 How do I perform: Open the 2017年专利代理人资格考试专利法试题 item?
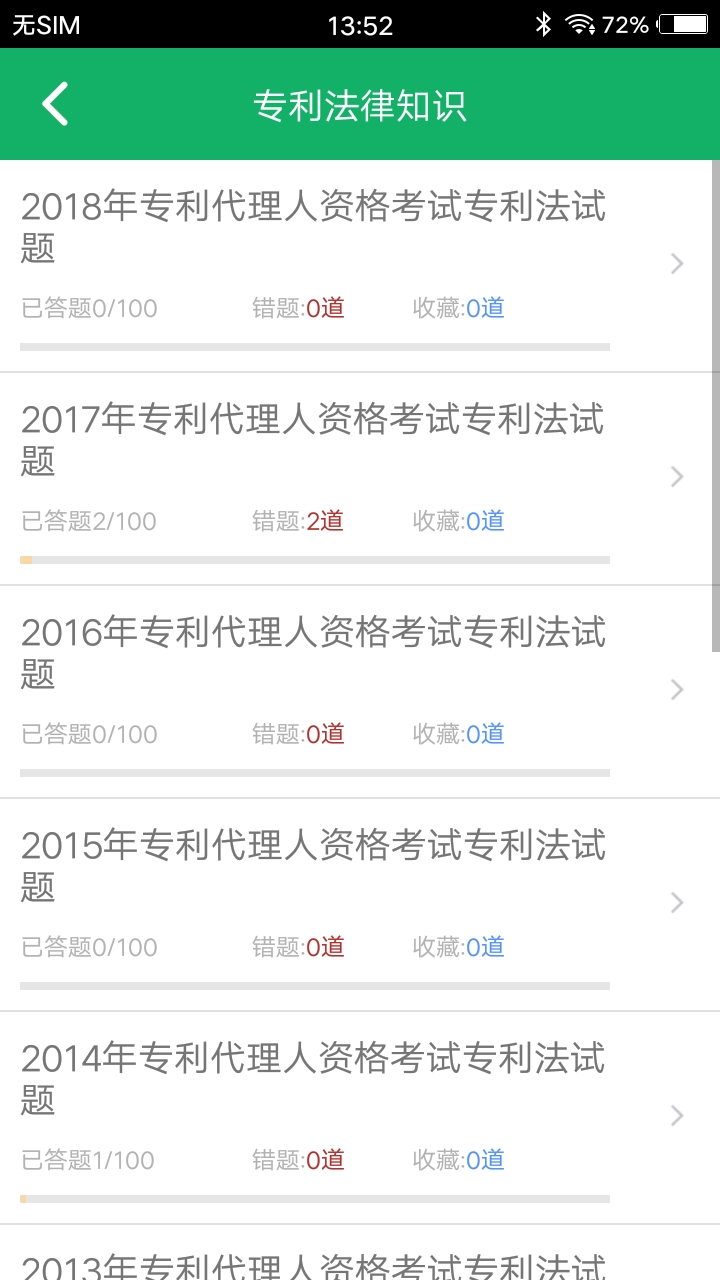click(313, 441)
